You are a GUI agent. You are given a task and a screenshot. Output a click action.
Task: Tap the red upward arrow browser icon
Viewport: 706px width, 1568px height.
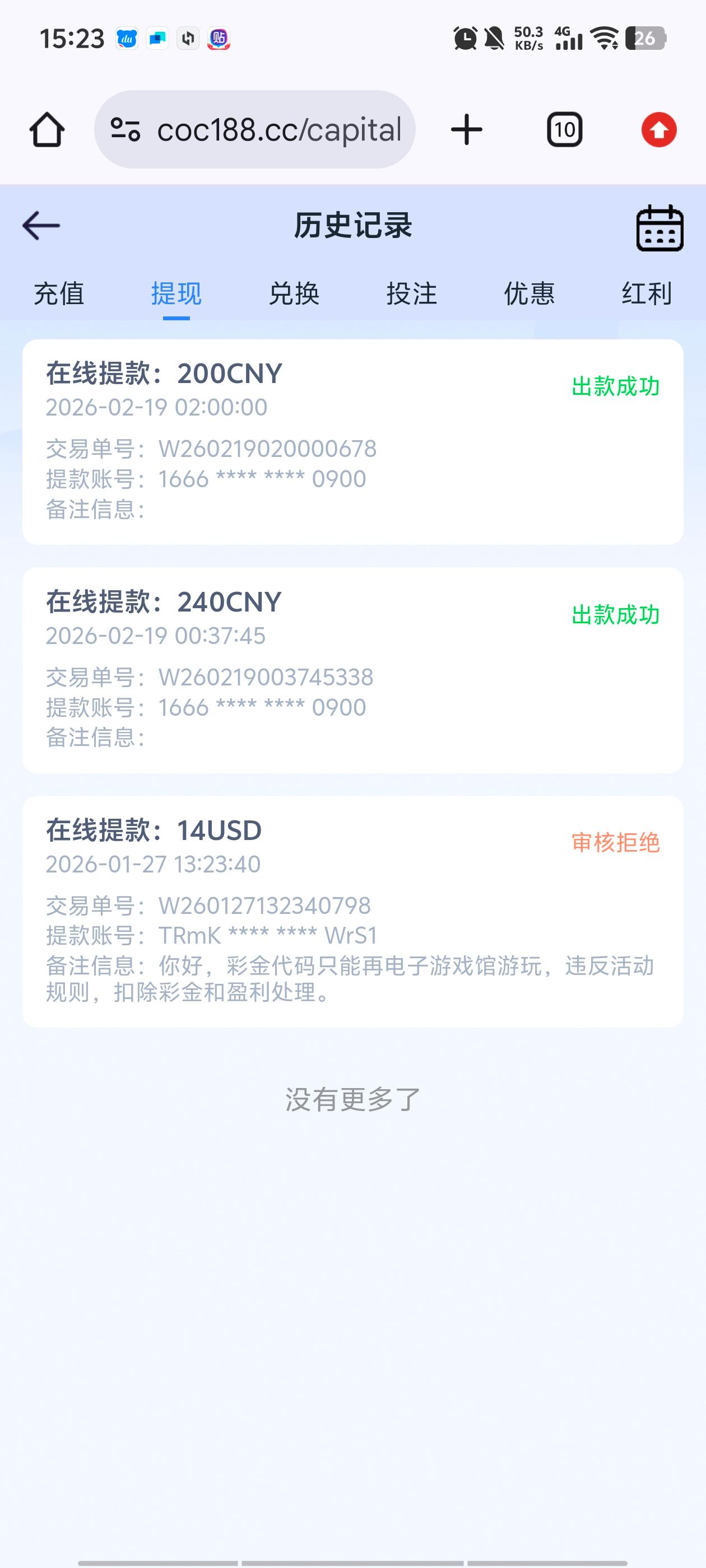point(658,128)
